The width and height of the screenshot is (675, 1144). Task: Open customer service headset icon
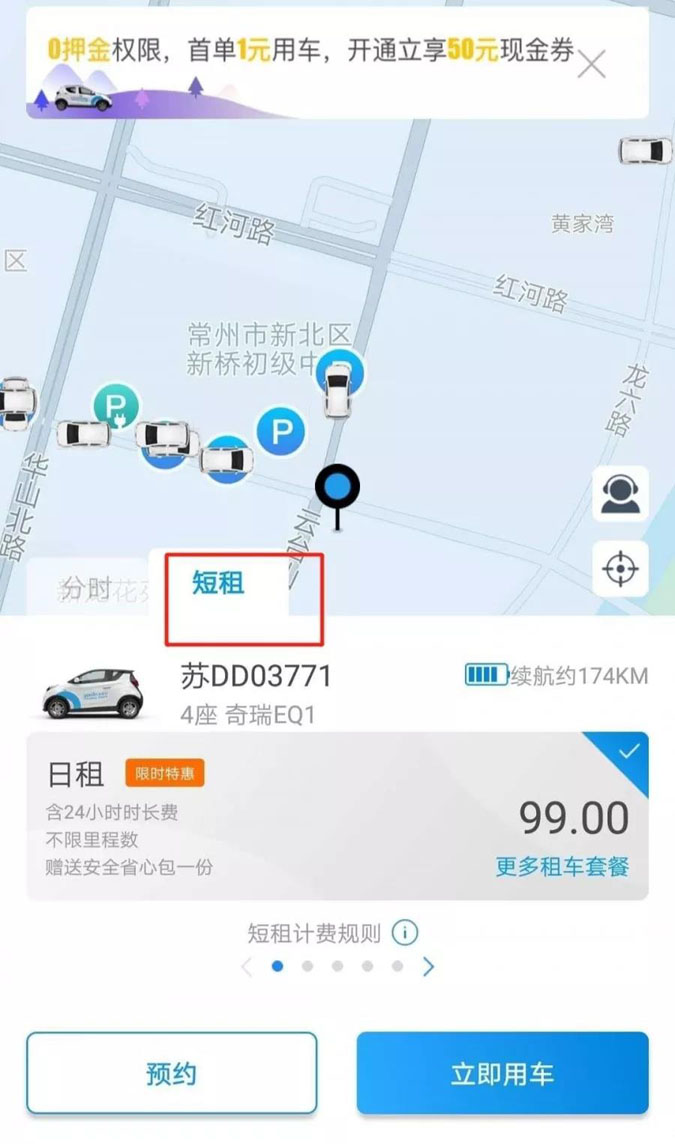click(x=620, y=495)
